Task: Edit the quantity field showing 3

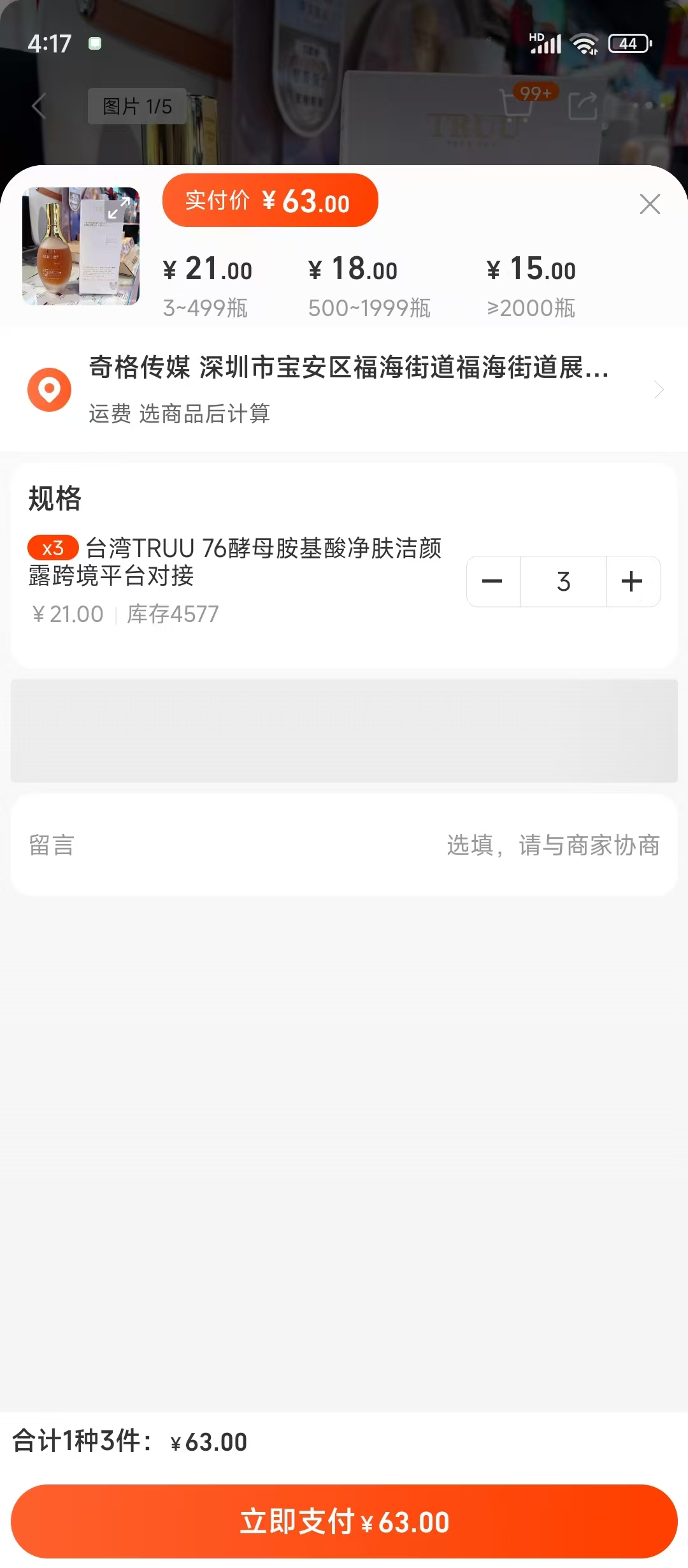Action: pos(563,581)
